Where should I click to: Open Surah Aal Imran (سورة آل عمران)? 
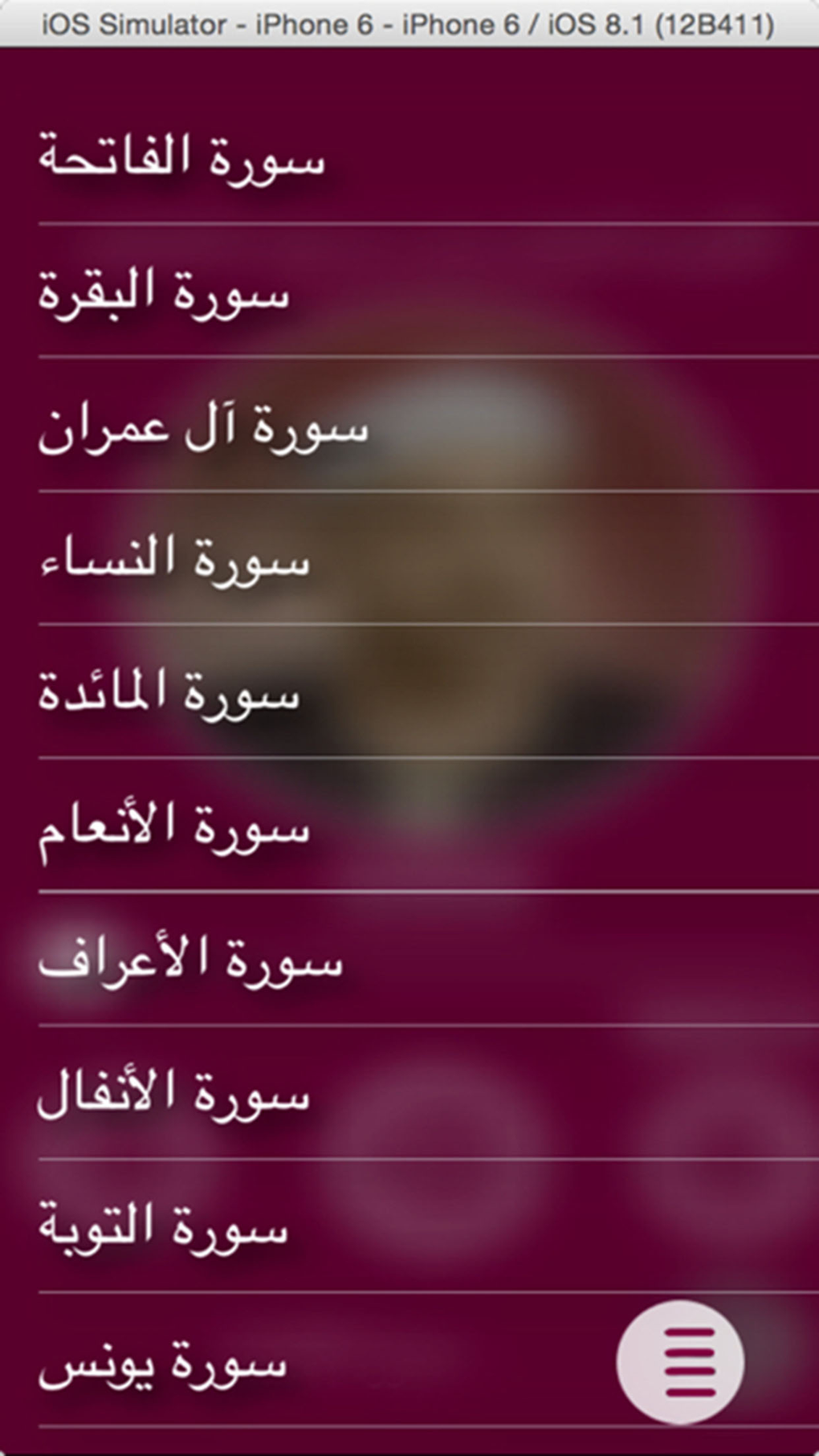coord(203,426)
